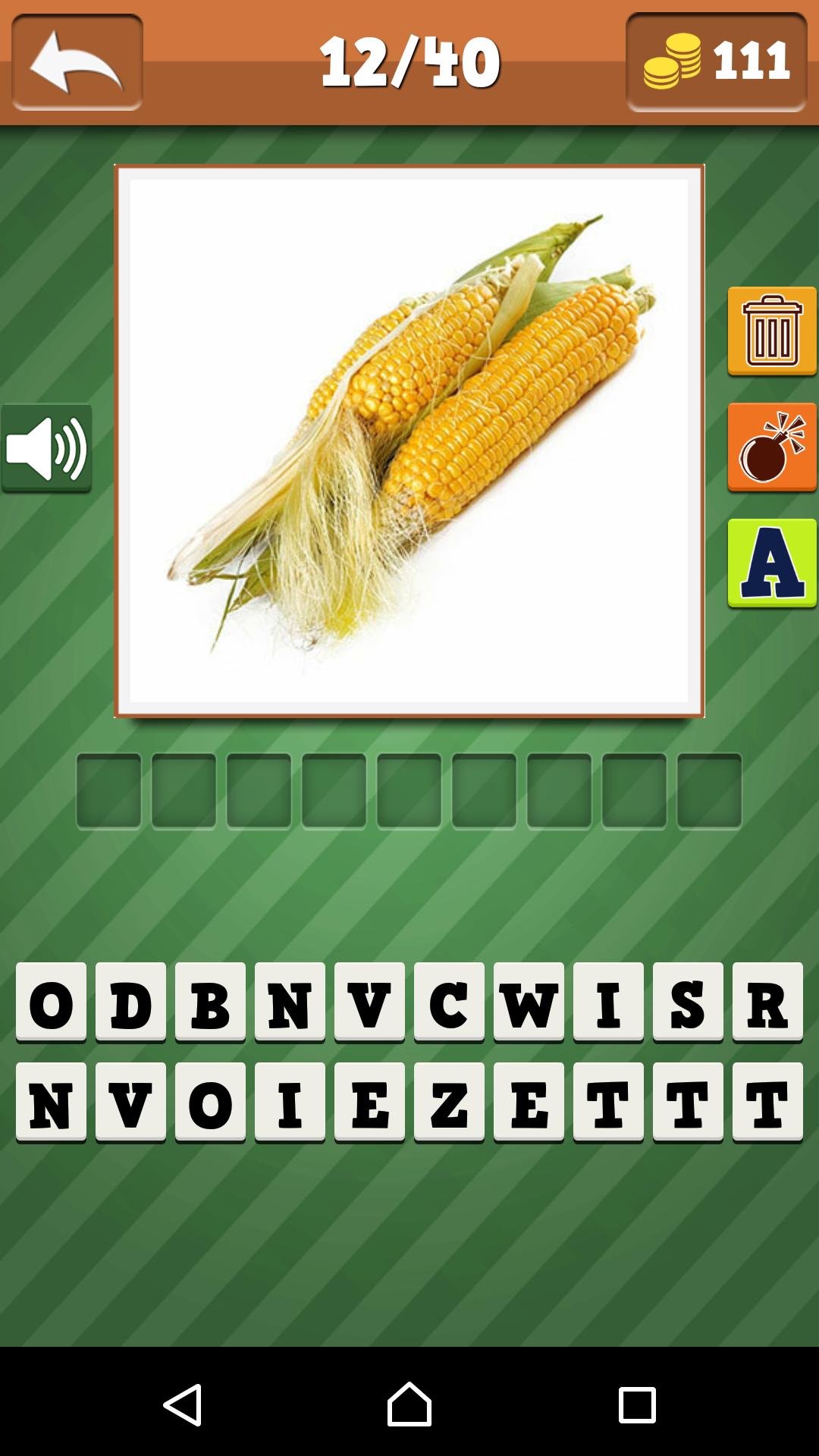The width and height of the screenshot is (819, 1456).
Task: Choose the letter W tile
Action: coord(529,1003)
